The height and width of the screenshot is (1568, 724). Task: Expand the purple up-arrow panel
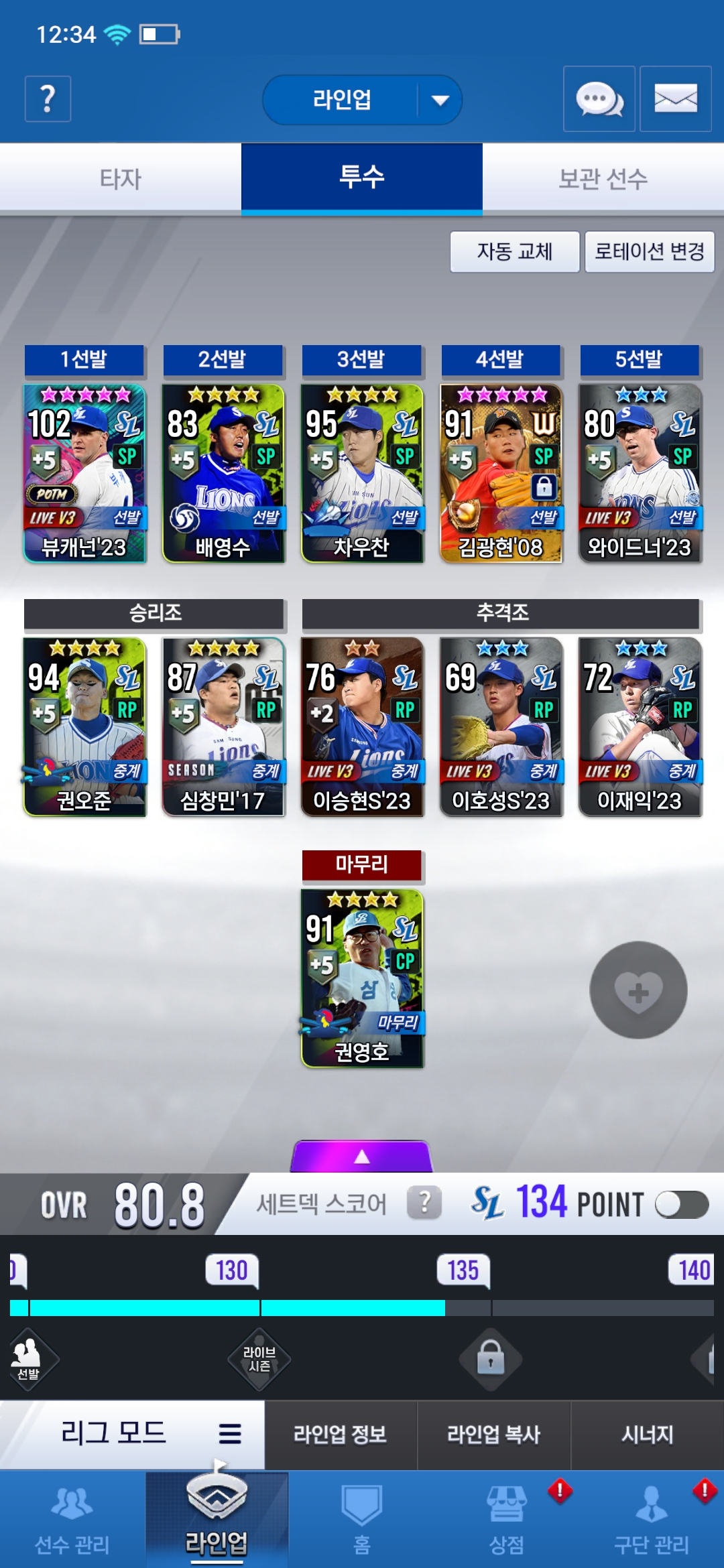[362, 1156]
